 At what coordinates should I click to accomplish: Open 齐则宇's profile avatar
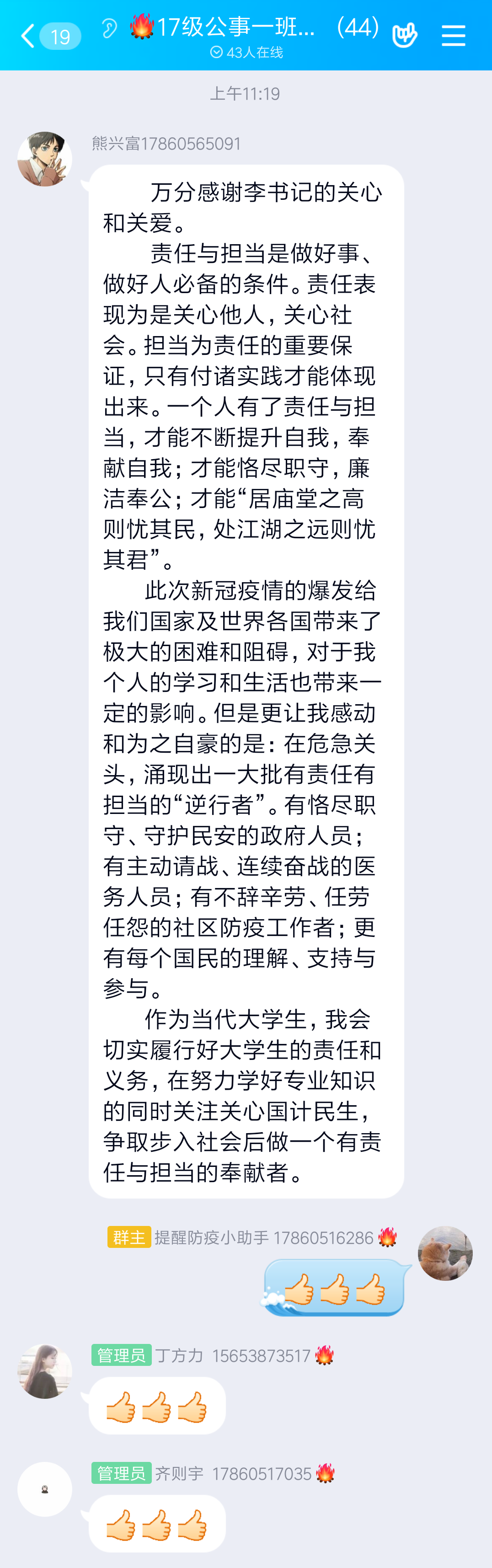44,1488
